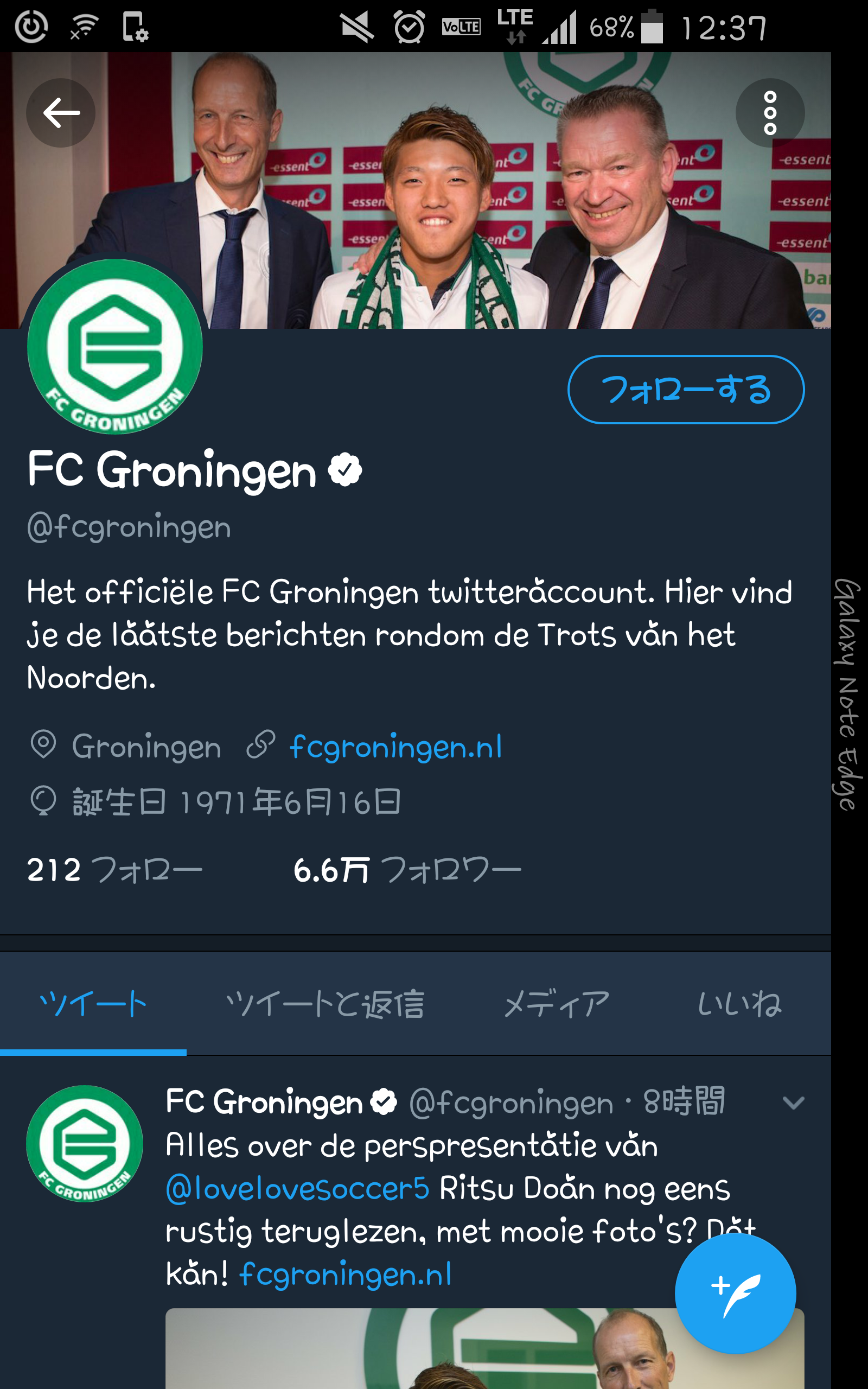Open the @lovelovesoccer5 mention in the tweet
This screenshot has height=1389, width=868.
coord(297,1189)
